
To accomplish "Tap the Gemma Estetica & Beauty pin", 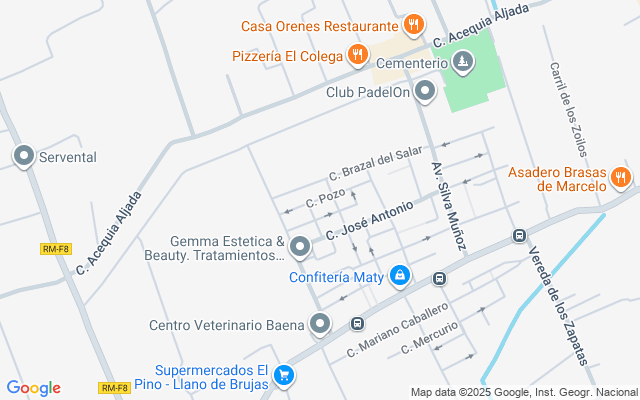I will tap(300, 245).
